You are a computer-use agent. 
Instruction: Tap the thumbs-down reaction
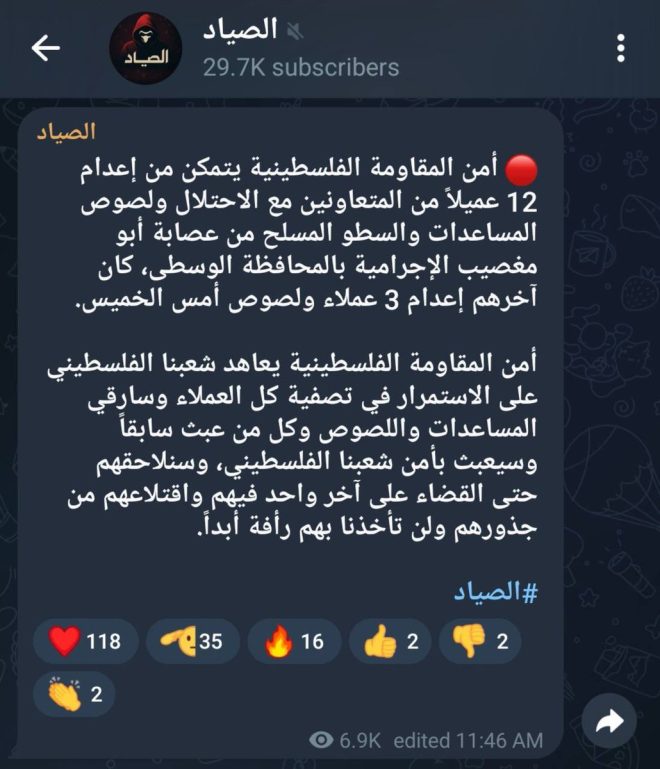(x=481, y=641)
